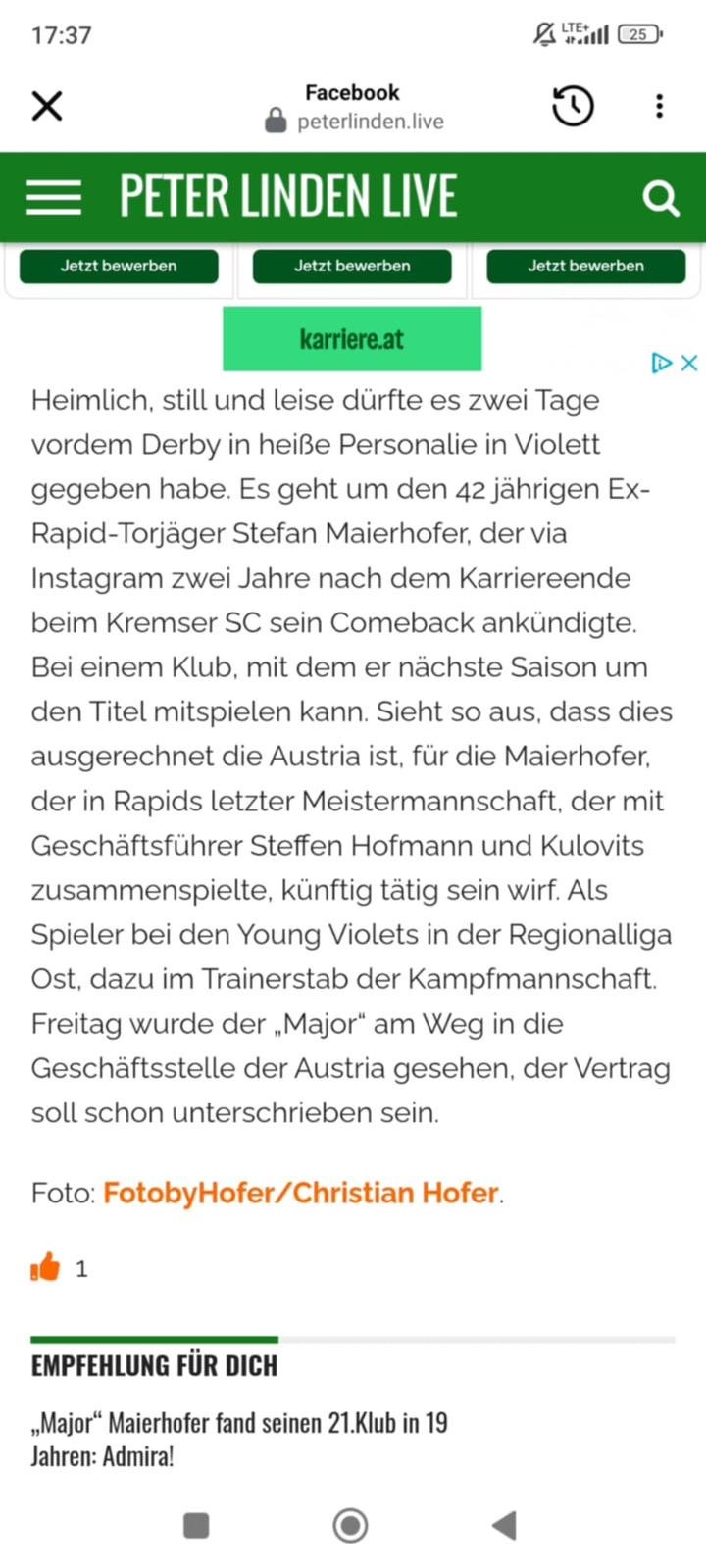
Task: Close the in-app browser with the X
Action: point(47,106)
